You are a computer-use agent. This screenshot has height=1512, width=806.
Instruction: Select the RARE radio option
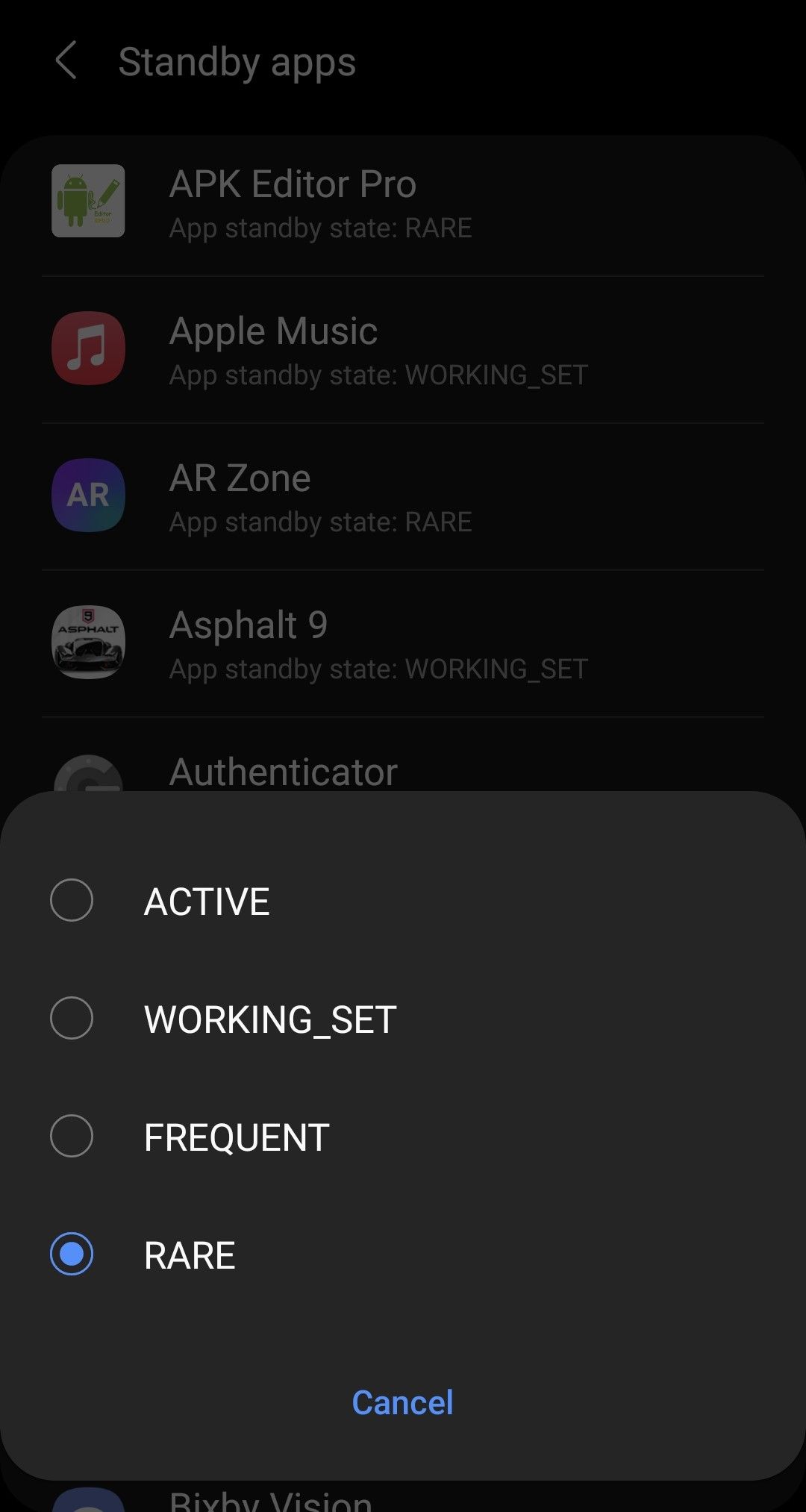(72, 1254)
